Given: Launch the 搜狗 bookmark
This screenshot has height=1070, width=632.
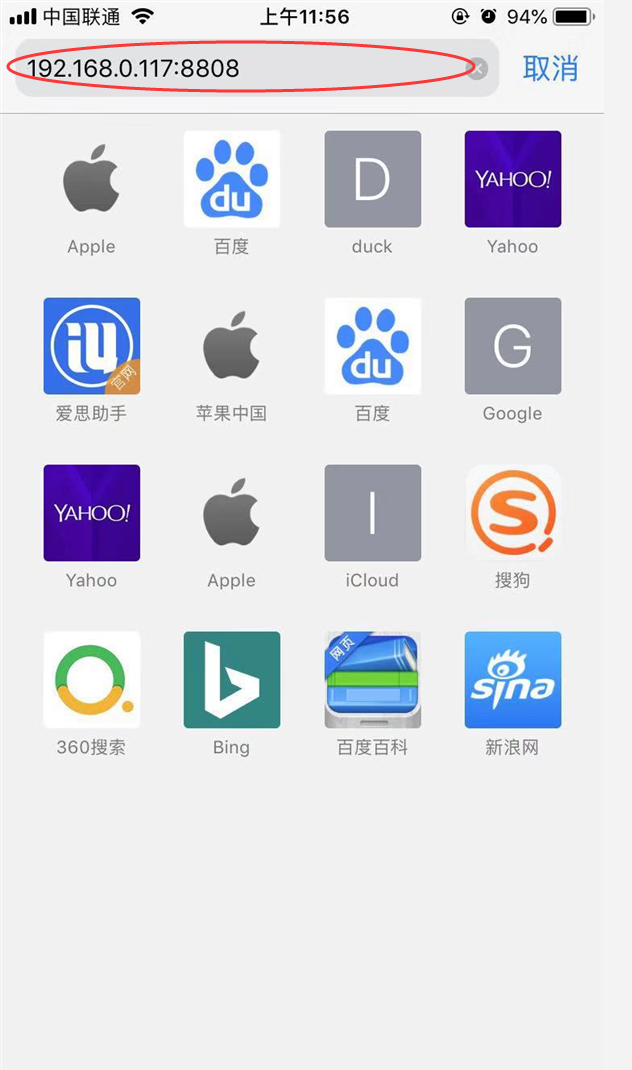Looking at the screenshot, I should (512, 513).
